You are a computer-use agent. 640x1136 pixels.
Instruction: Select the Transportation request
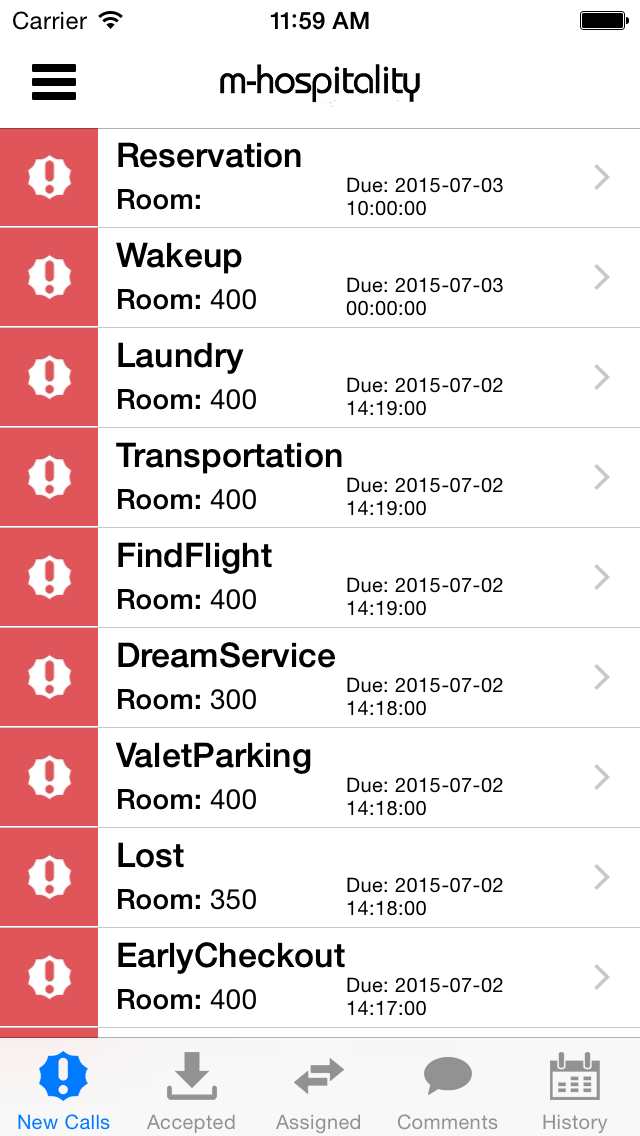(320, 478)
